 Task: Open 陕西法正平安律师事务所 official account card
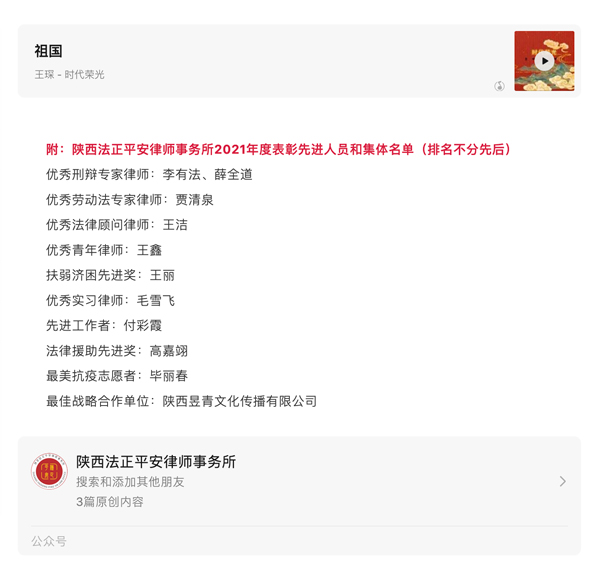298,480
